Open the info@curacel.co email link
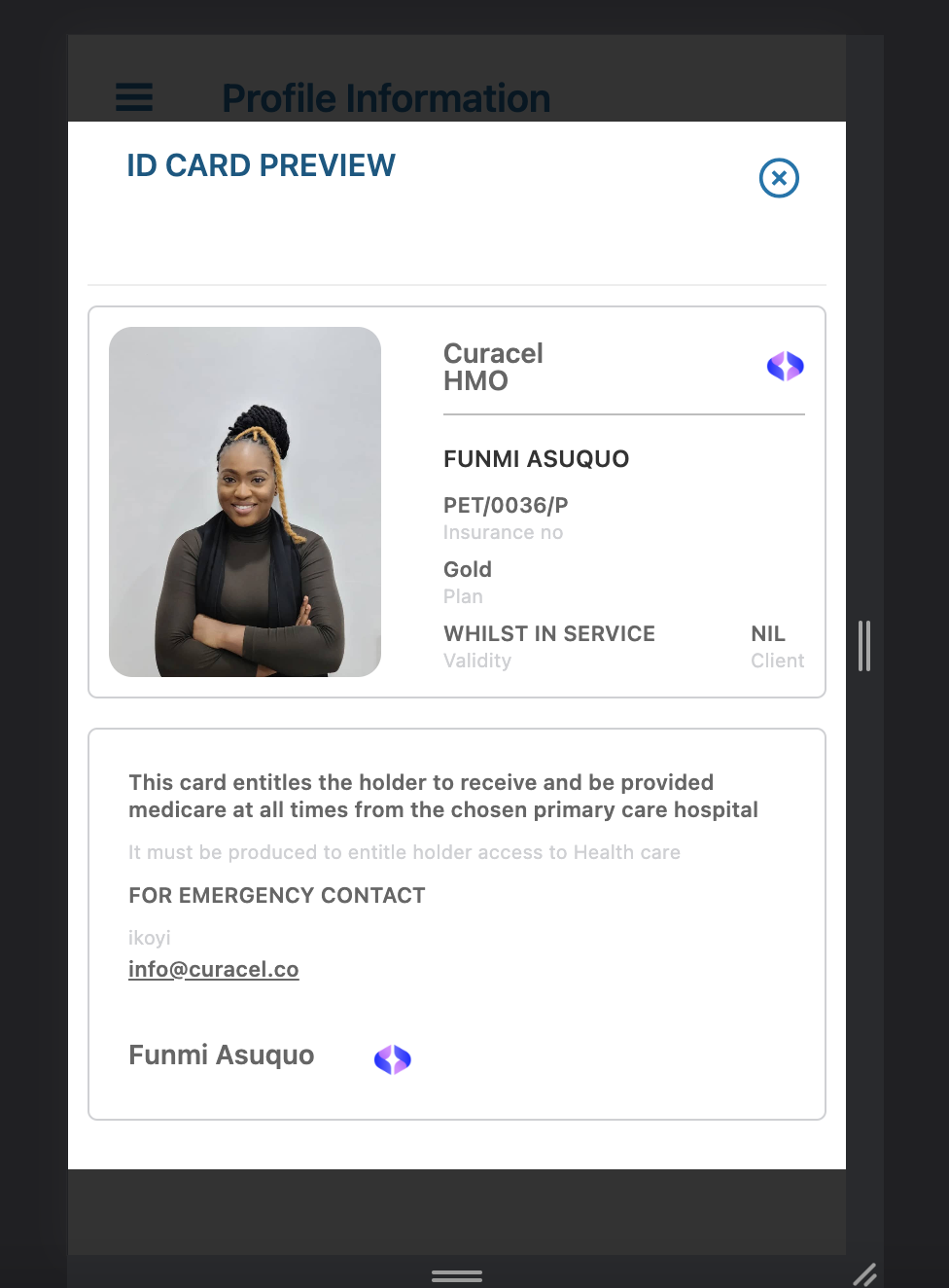The height and width of the screenshot is (1288, 949). click(x=214, y=969)
